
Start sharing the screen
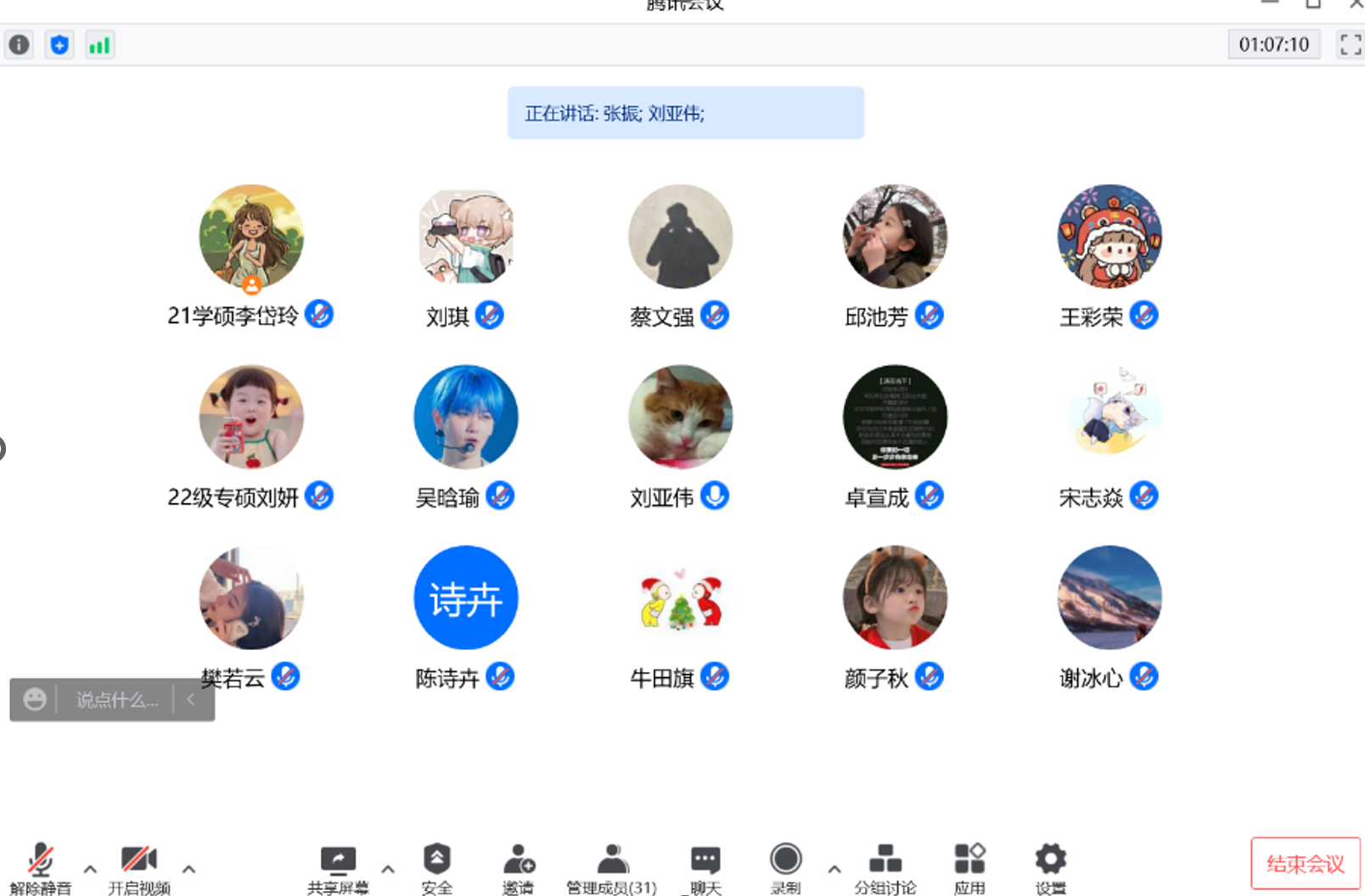pos(338,865)
